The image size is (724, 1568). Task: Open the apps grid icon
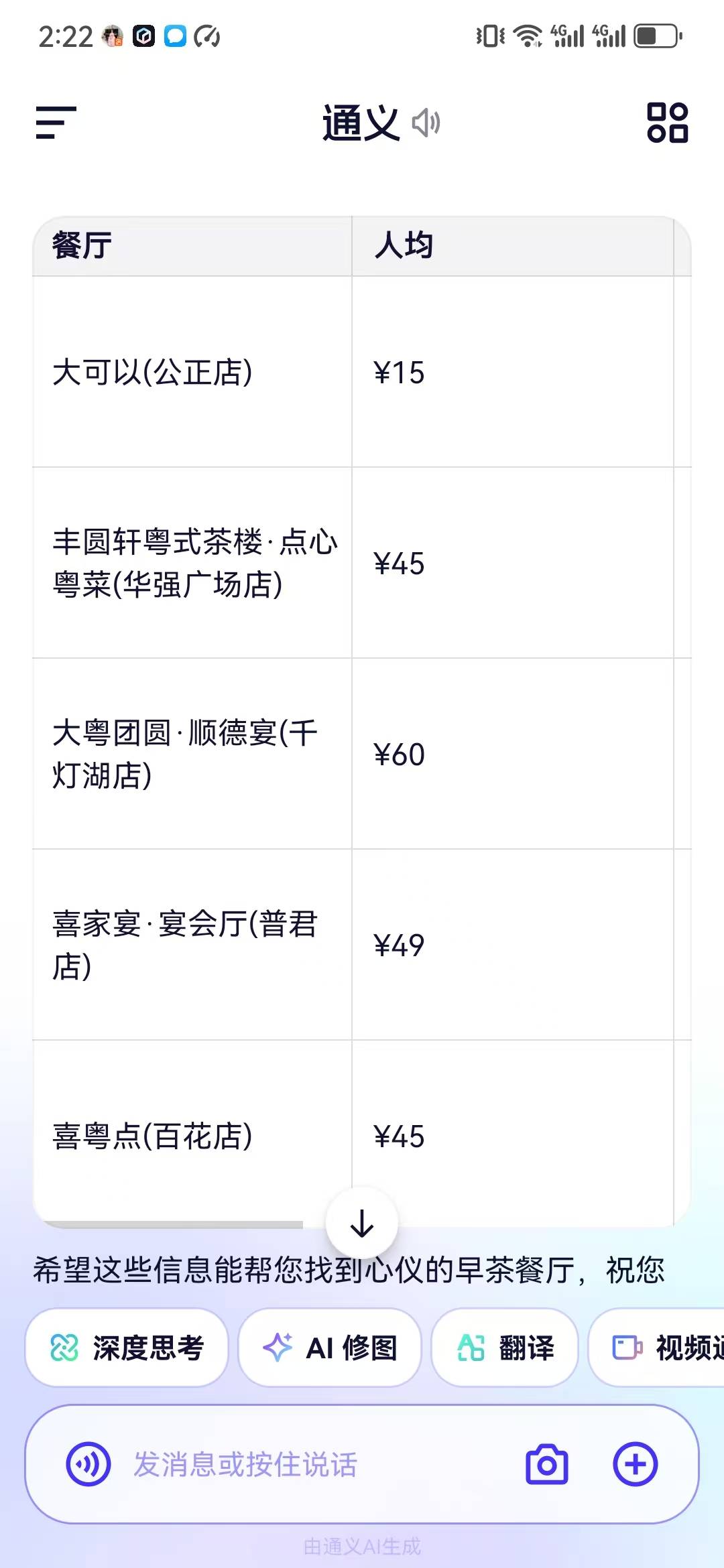click(667, 122)
